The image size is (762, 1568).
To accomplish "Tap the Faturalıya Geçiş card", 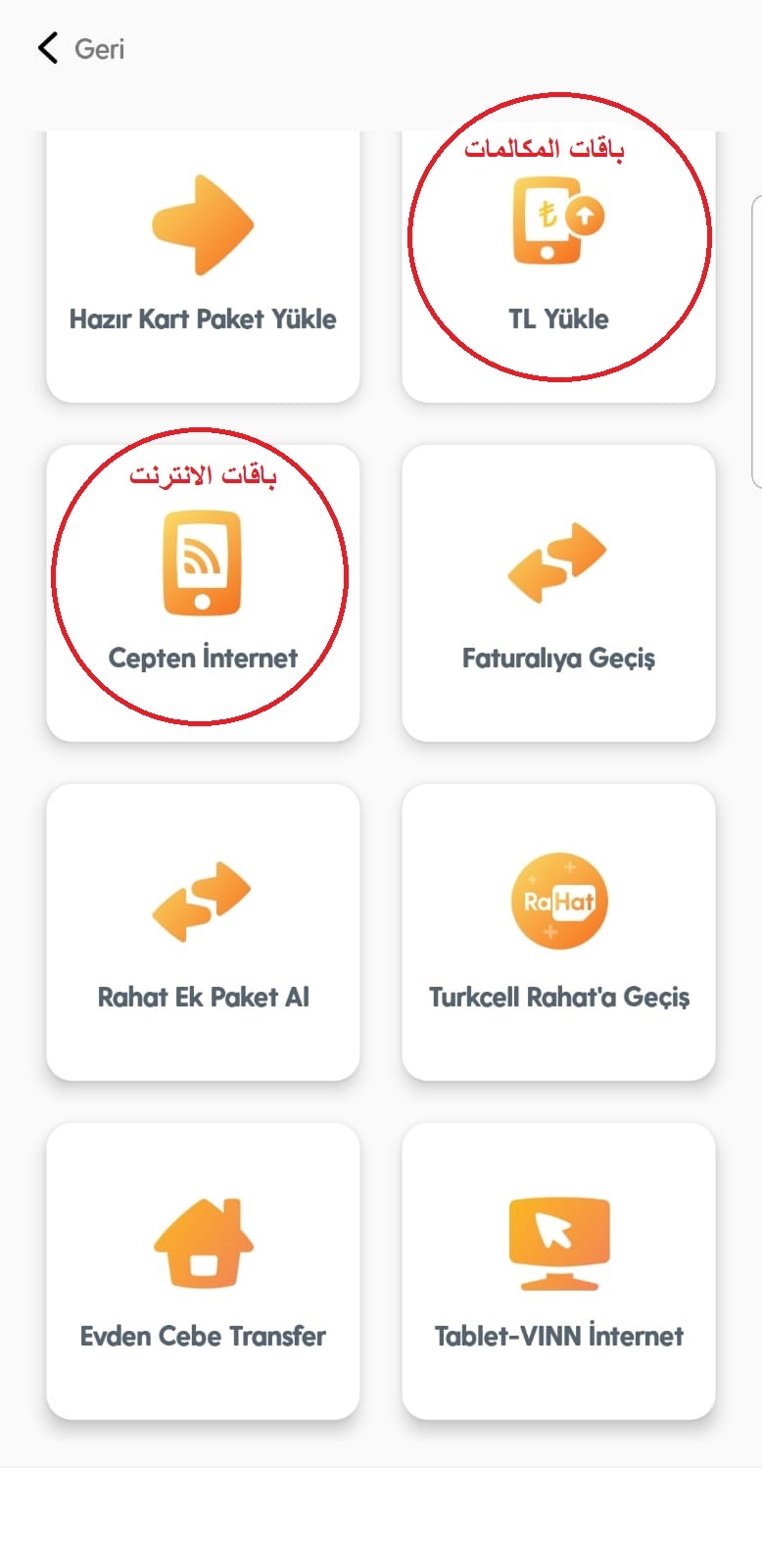I will [558, 593].
